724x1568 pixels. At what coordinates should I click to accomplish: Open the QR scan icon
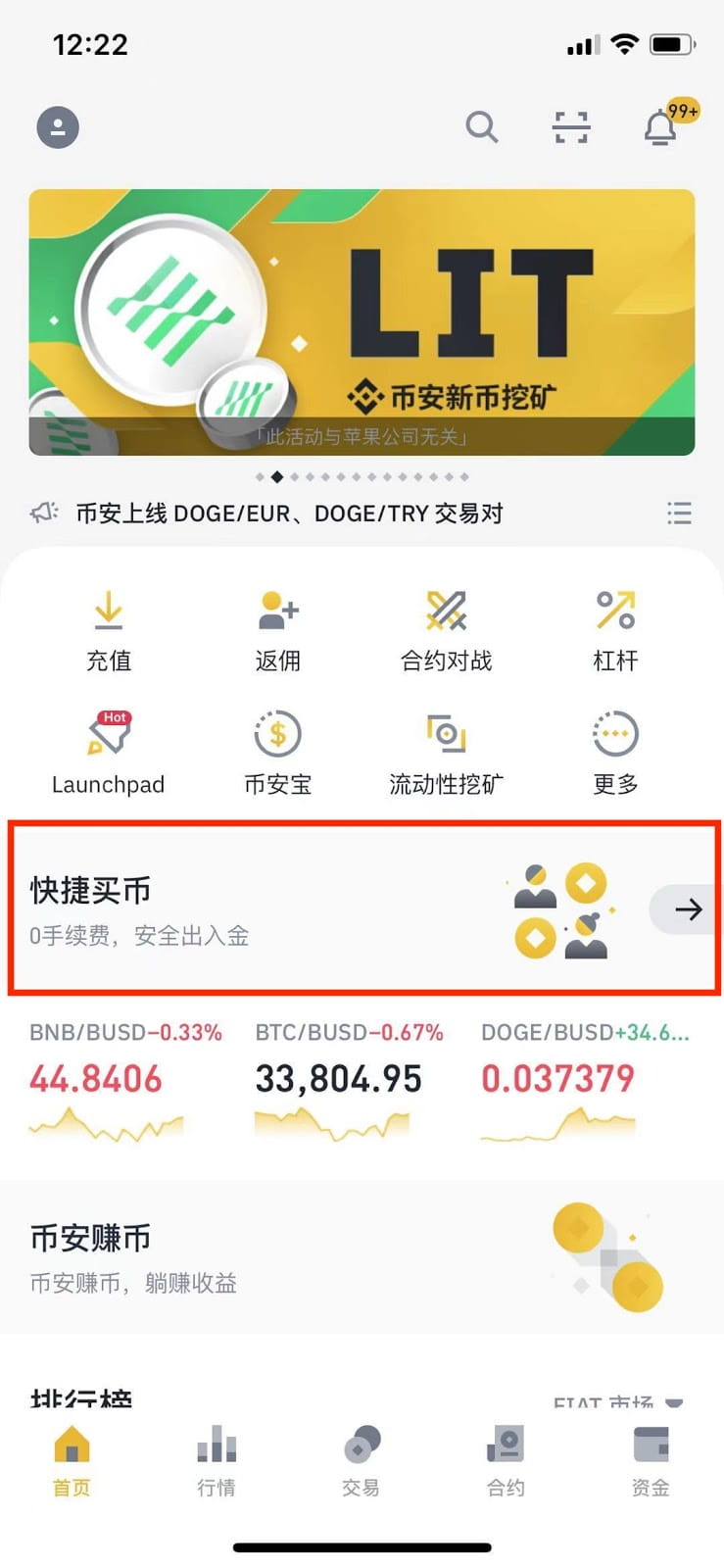tap(570, 127)
